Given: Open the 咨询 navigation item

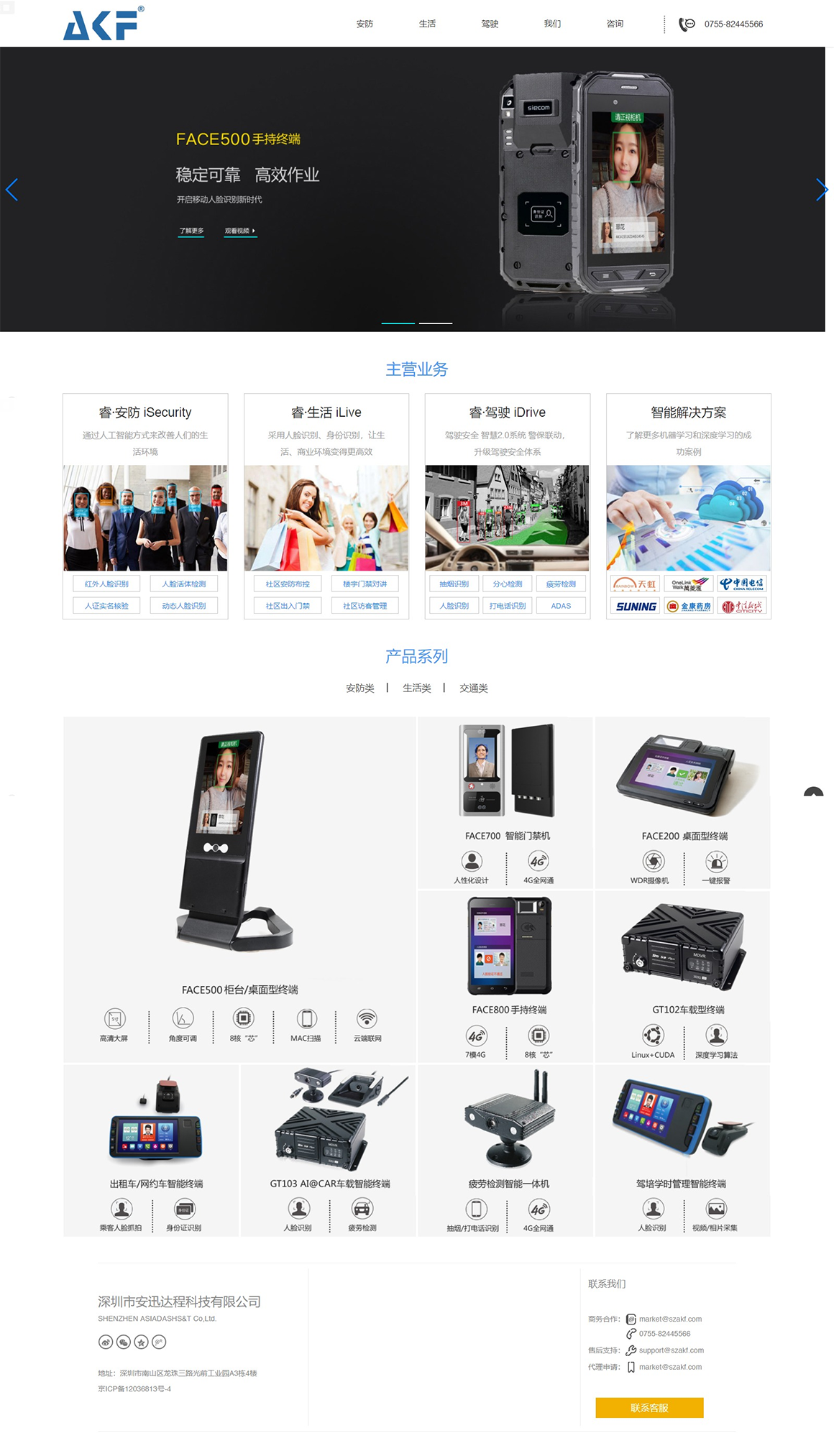Looking at the screenshot, I should tap(615, 24).
